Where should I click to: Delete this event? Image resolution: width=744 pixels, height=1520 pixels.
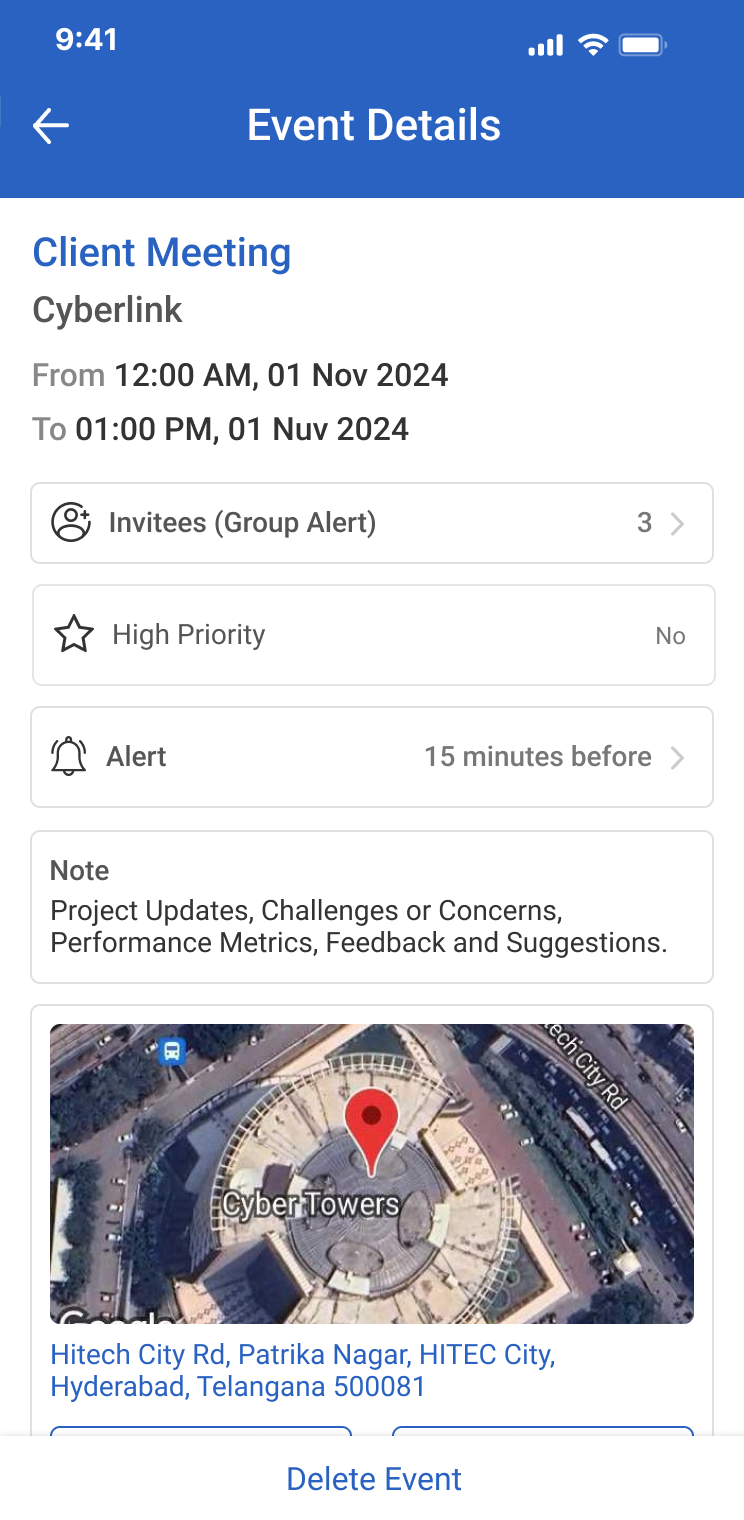pos(373,1479)
